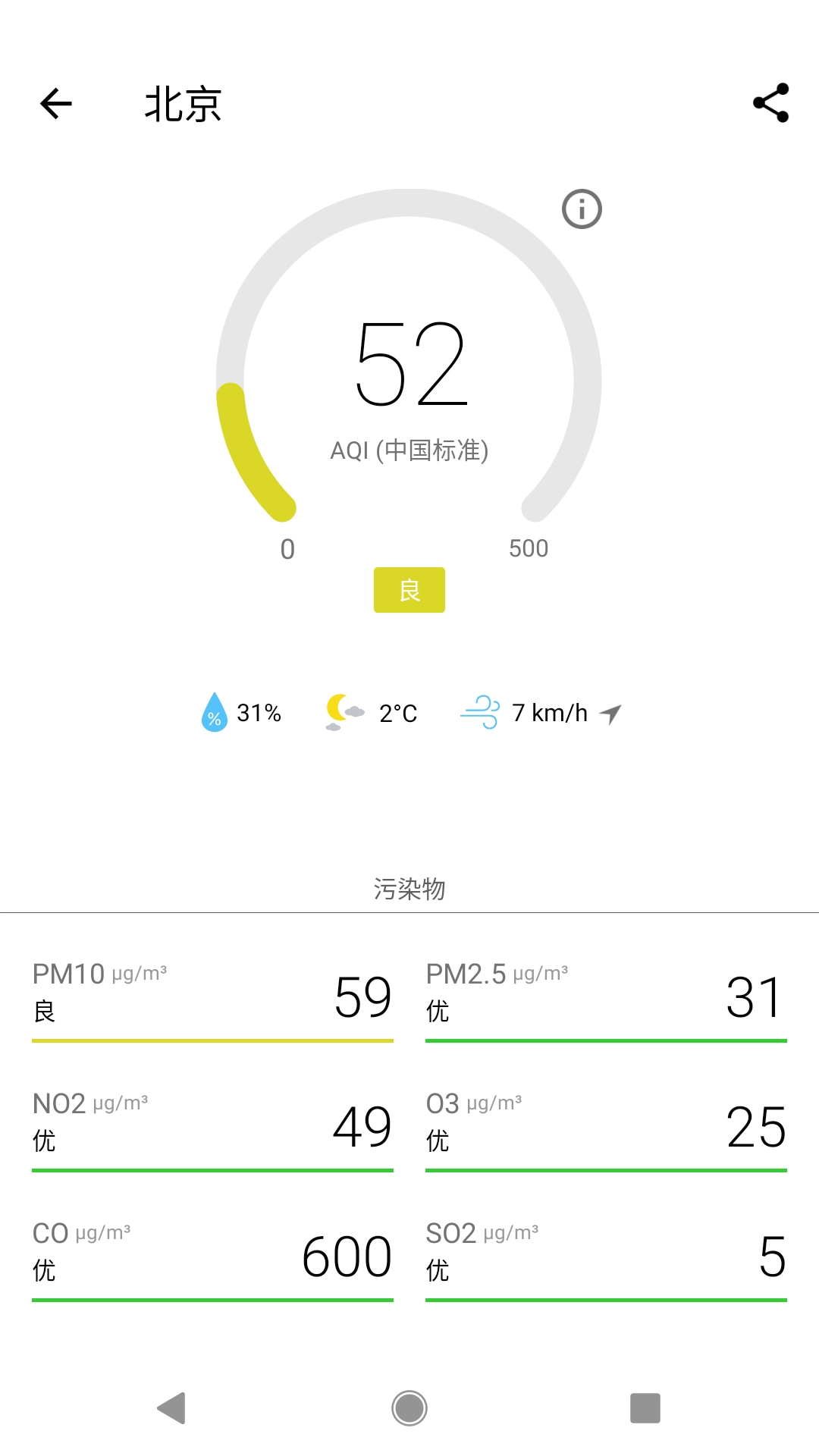
Task: Select the humidity droplet icon
Action: point(215,712)
